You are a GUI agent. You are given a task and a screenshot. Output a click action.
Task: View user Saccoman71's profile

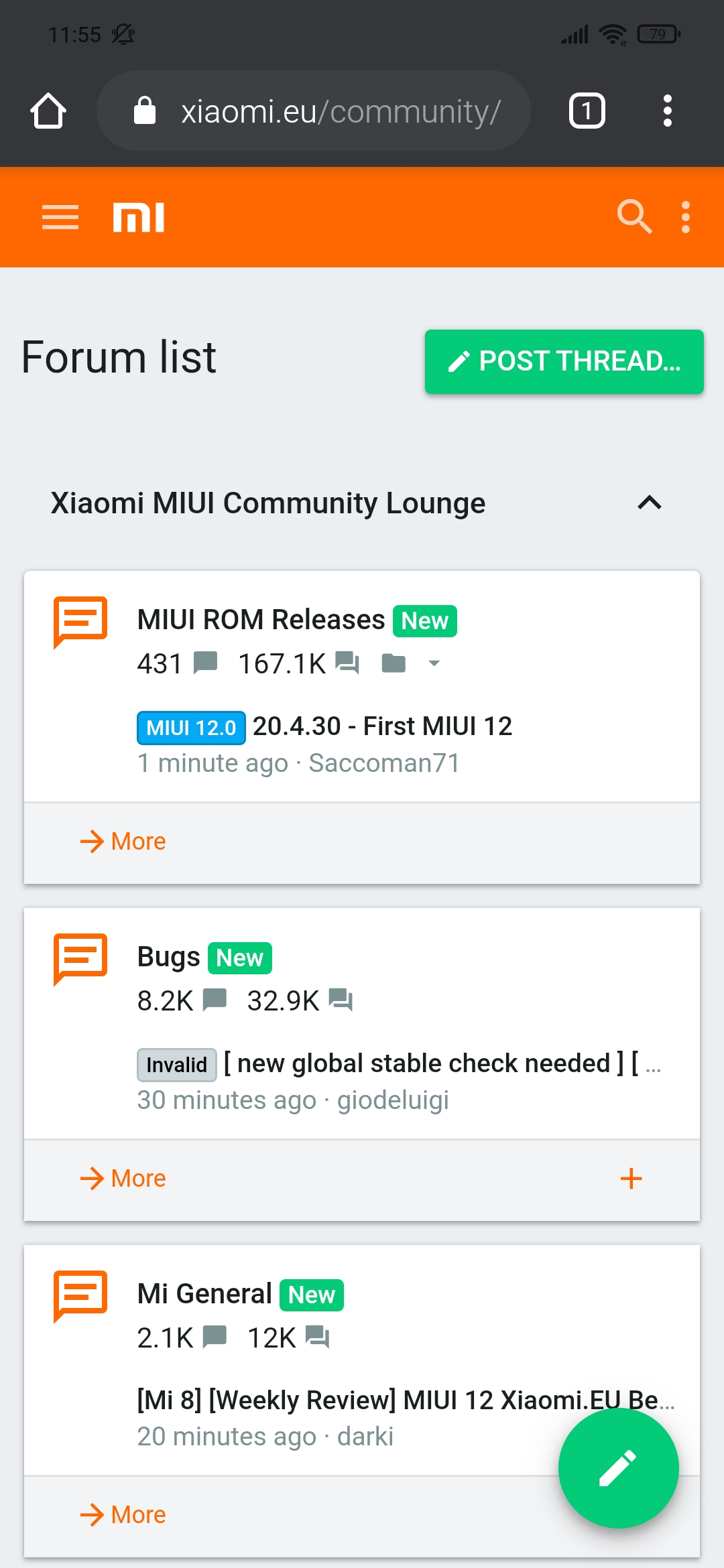[384, 763]
